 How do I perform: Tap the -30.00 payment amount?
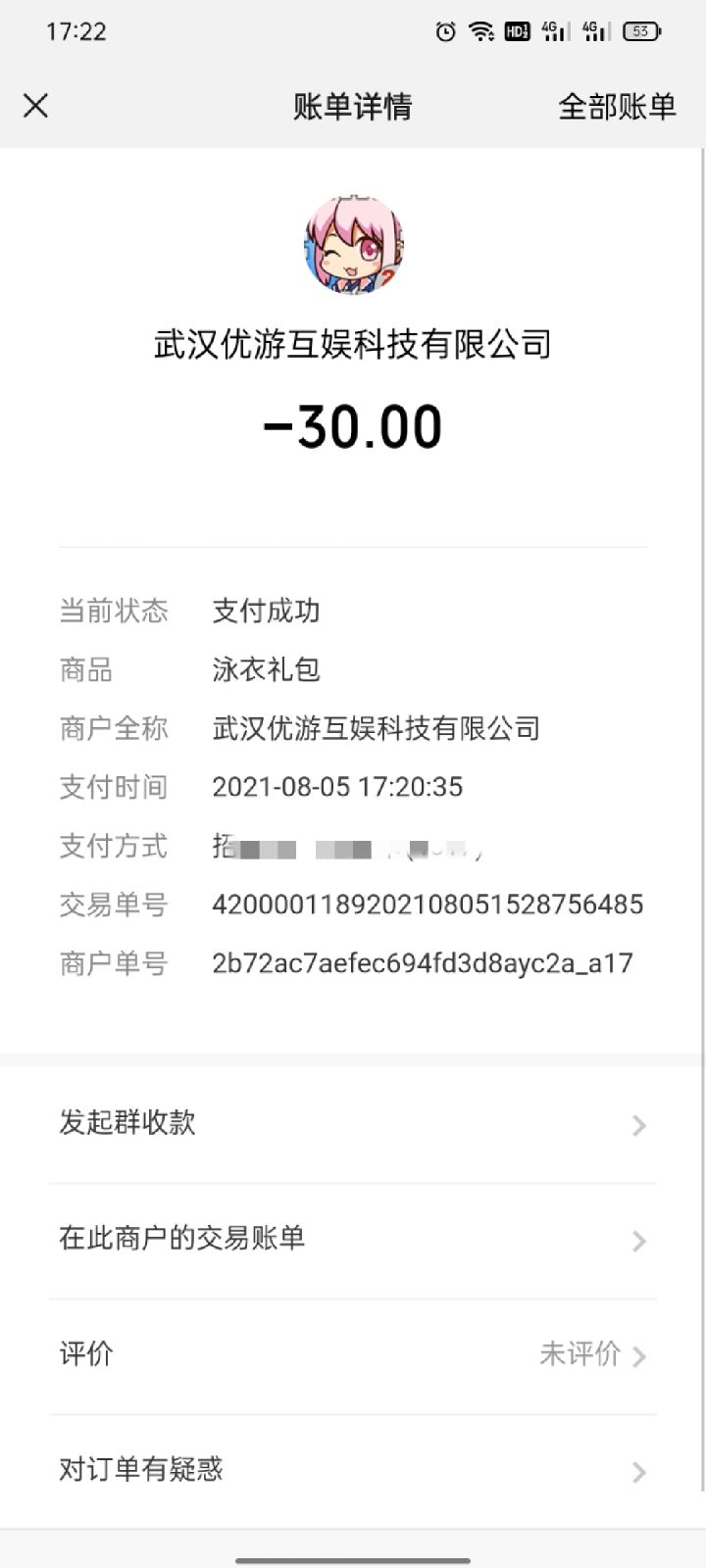point(353,424)
